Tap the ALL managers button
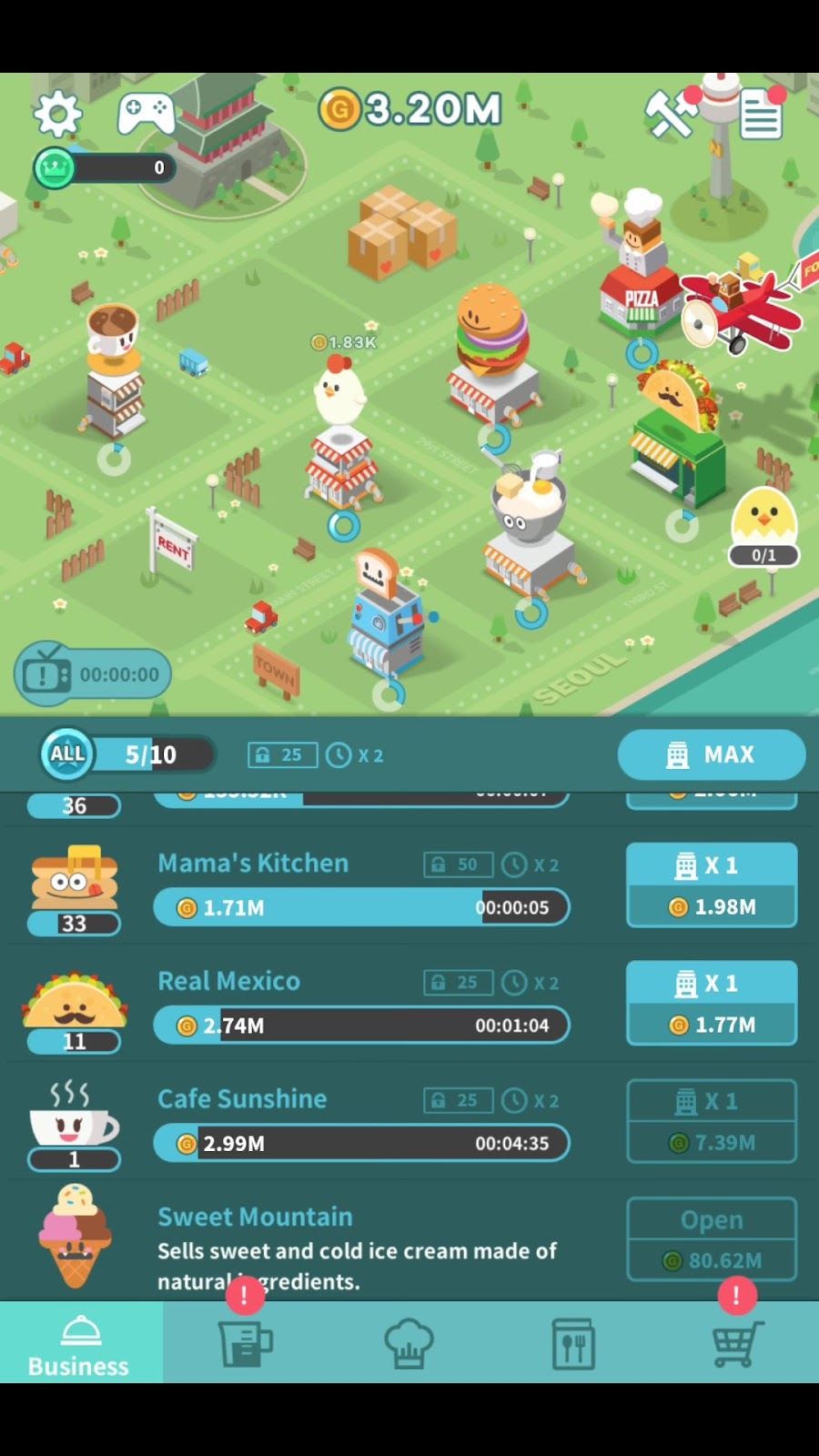 (x=67, y=754)
